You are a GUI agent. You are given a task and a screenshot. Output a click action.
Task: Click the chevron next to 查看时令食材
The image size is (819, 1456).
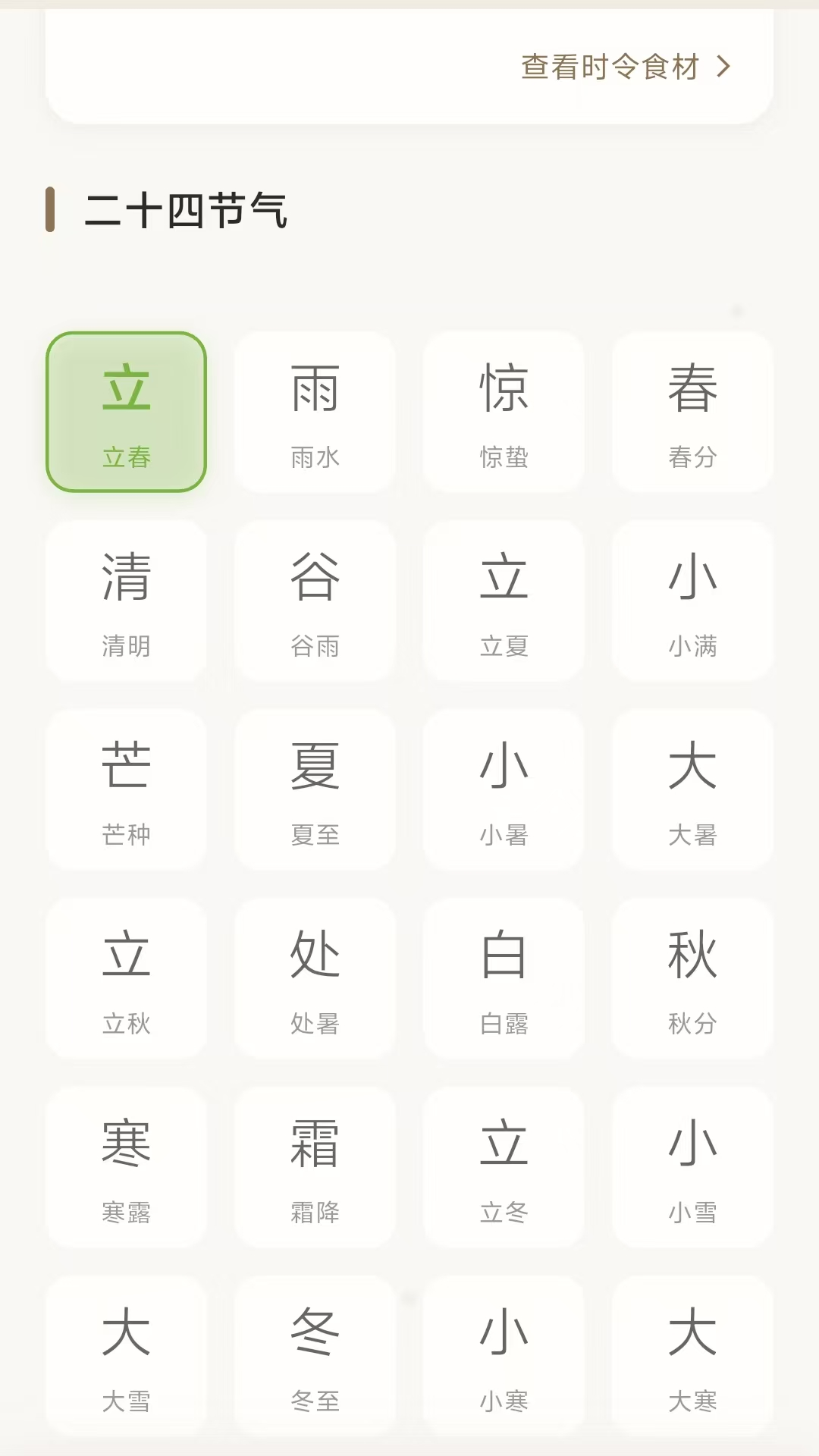click(724, 66)
